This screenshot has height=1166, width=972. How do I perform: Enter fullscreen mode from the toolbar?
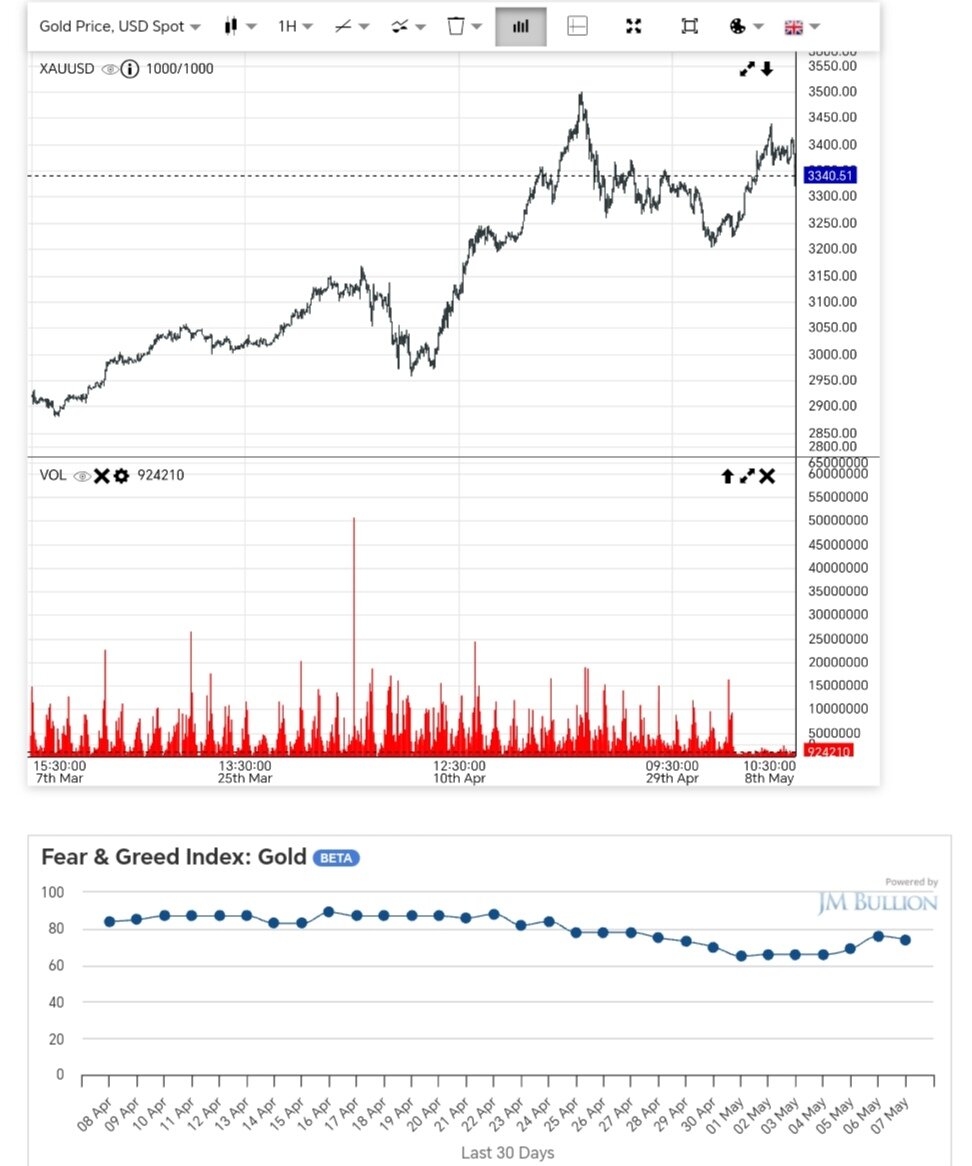[689, 27]
